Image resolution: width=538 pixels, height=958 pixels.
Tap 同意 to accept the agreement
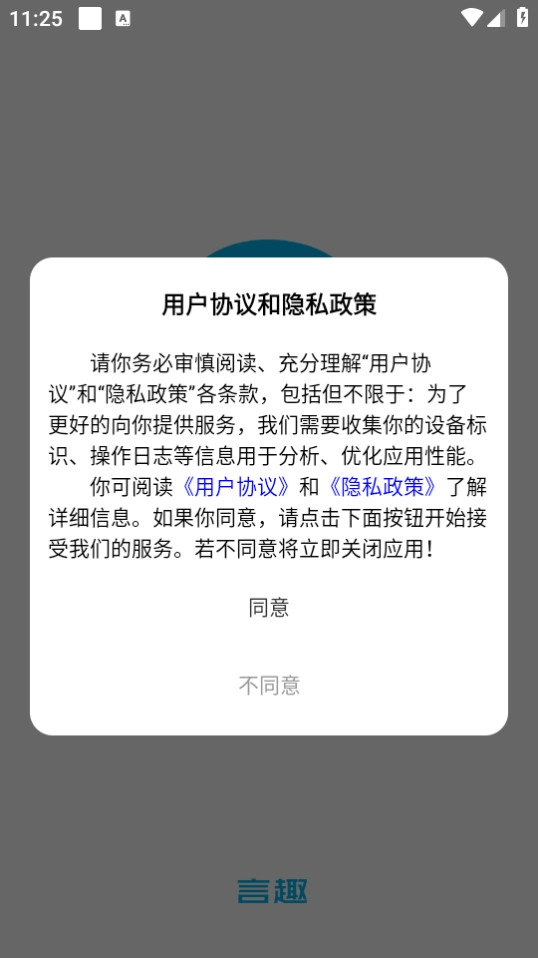click(x=269, y=608)
